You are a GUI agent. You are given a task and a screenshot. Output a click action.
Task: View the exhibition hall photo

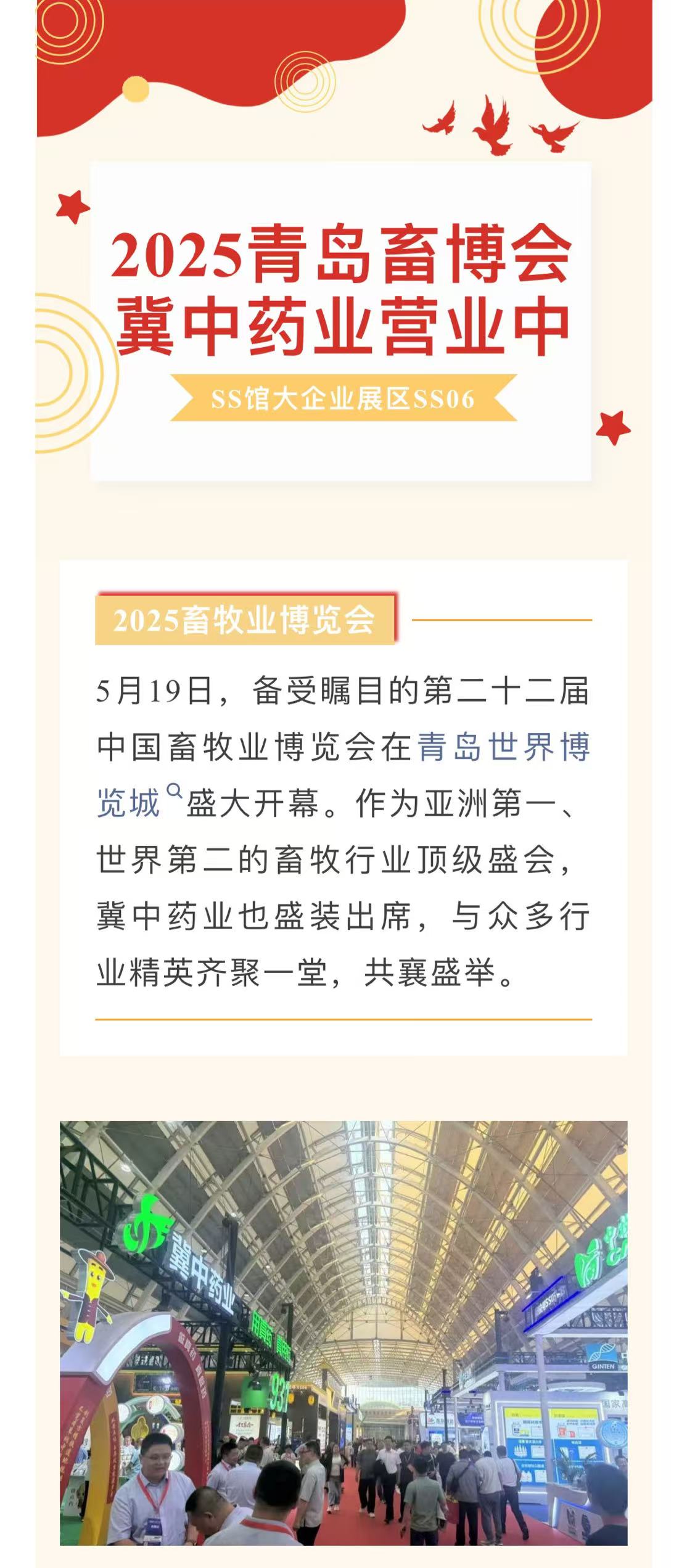343,1332
